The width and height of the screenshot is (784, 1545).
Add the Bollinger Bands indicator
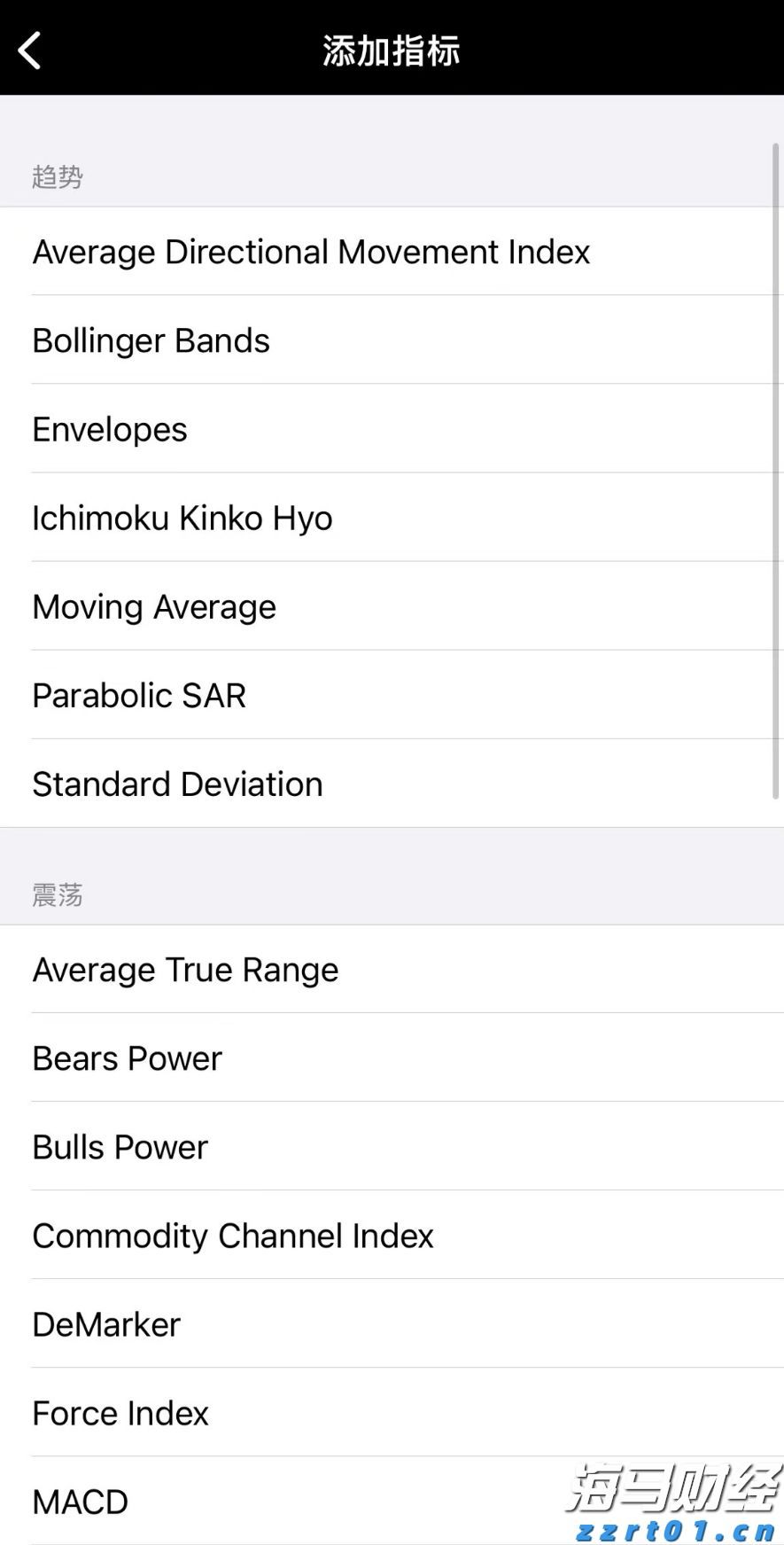pyautogui.click(x=151, y=340)
